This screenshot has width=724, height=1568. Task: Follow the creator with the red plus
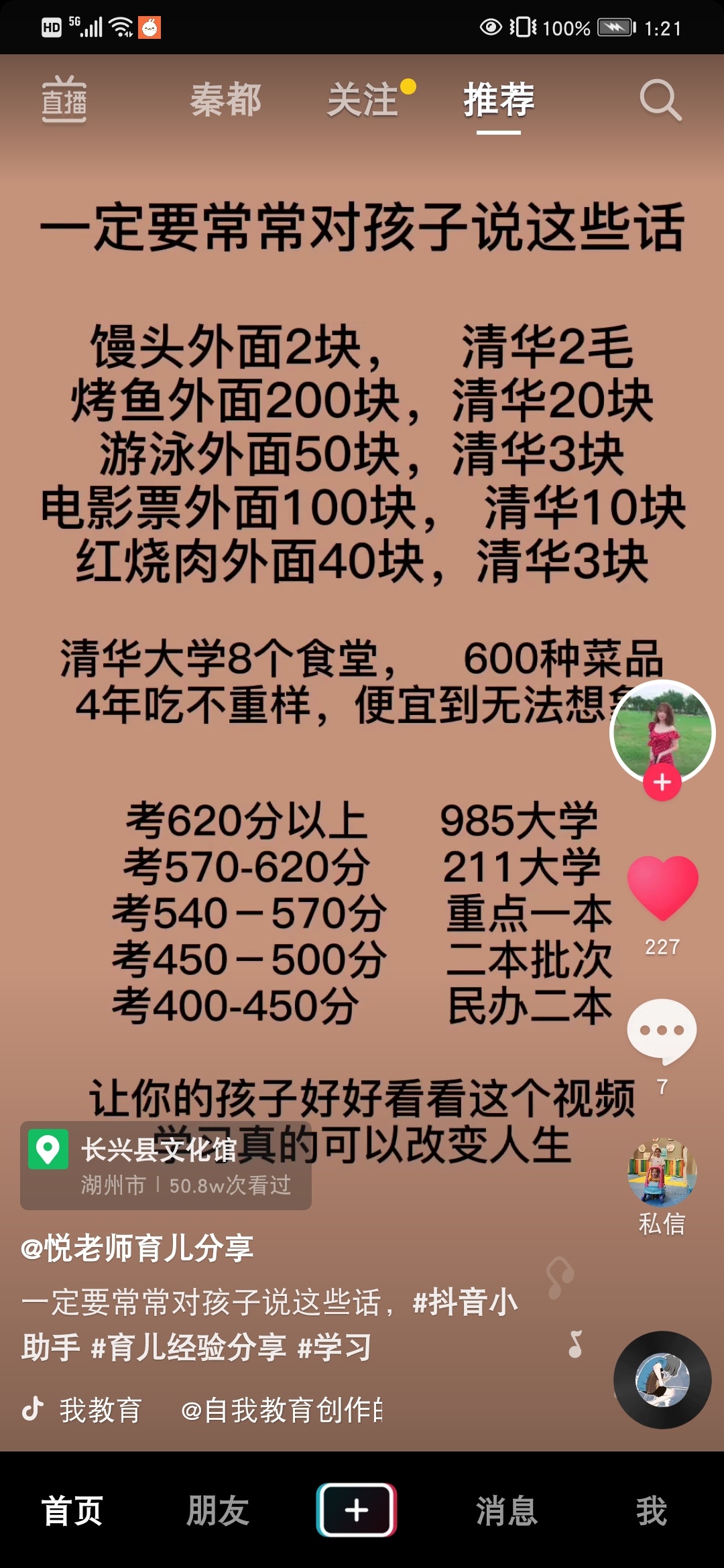(x=662, y=782)
